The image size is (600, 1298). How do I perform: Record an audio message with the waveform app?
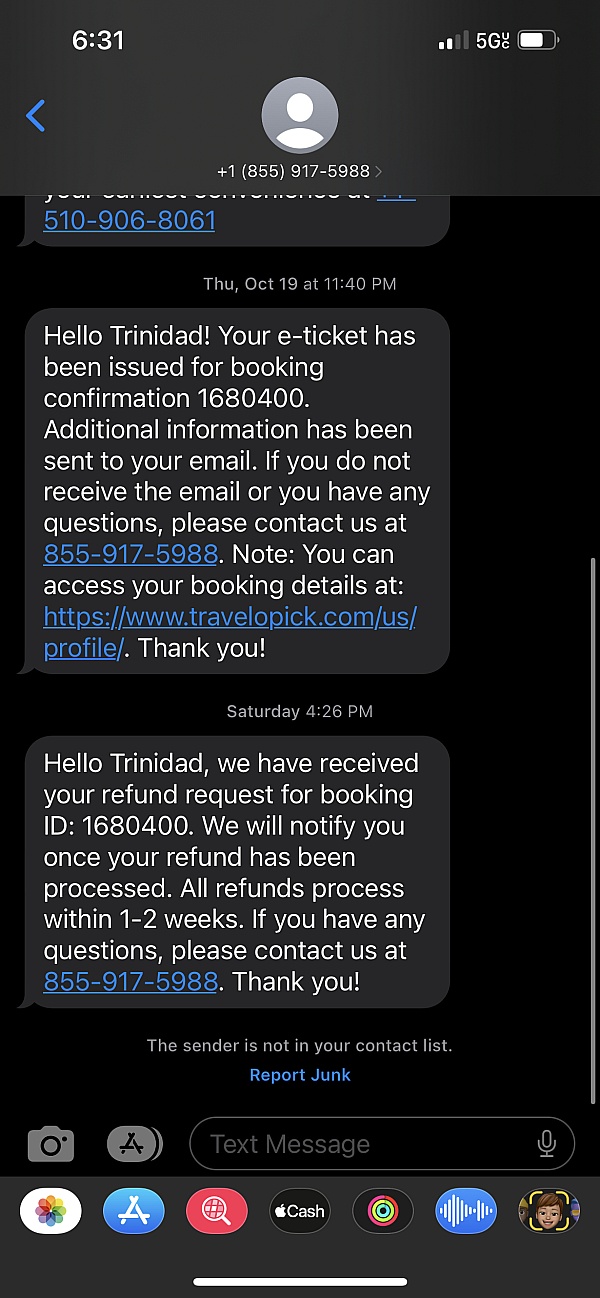466,1211
